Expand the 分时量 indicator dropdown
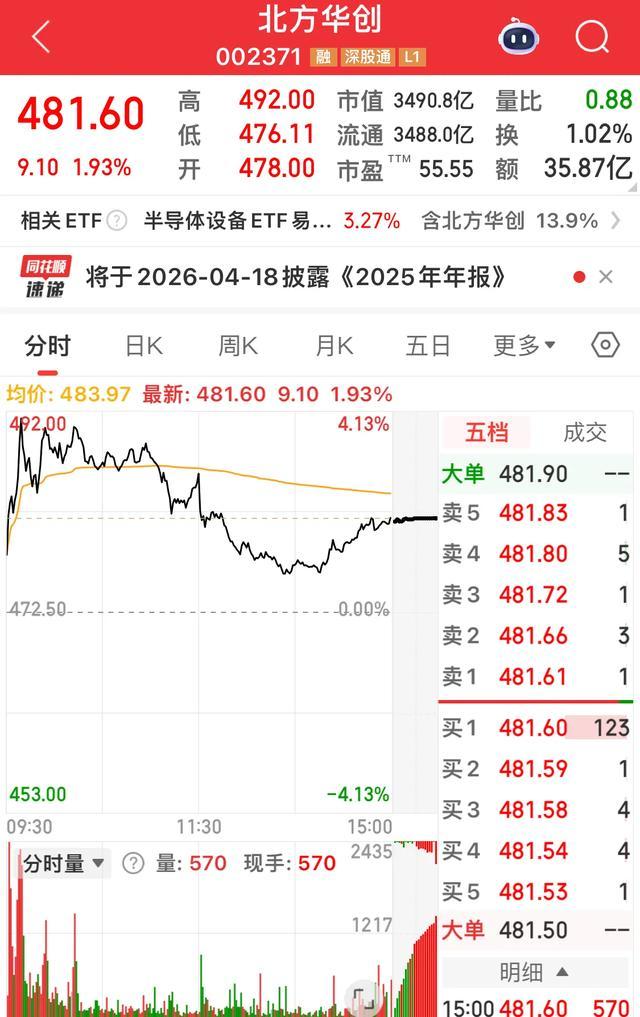This screenshot has width=640, height=1017. click(x=64, y=863)
